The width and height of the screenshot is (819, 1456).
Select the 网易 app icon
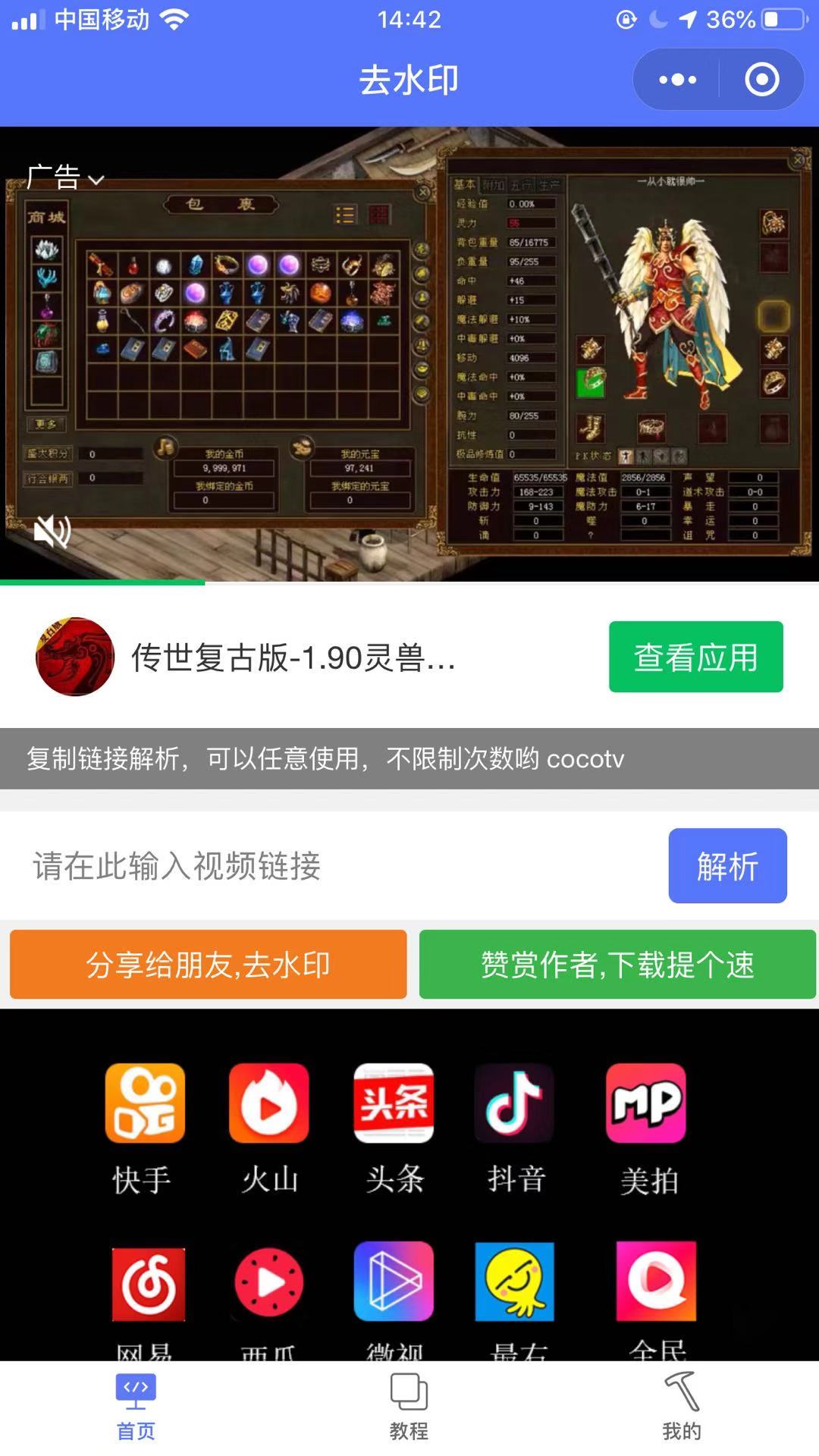pyautogui.click(x=148, y=1285)
